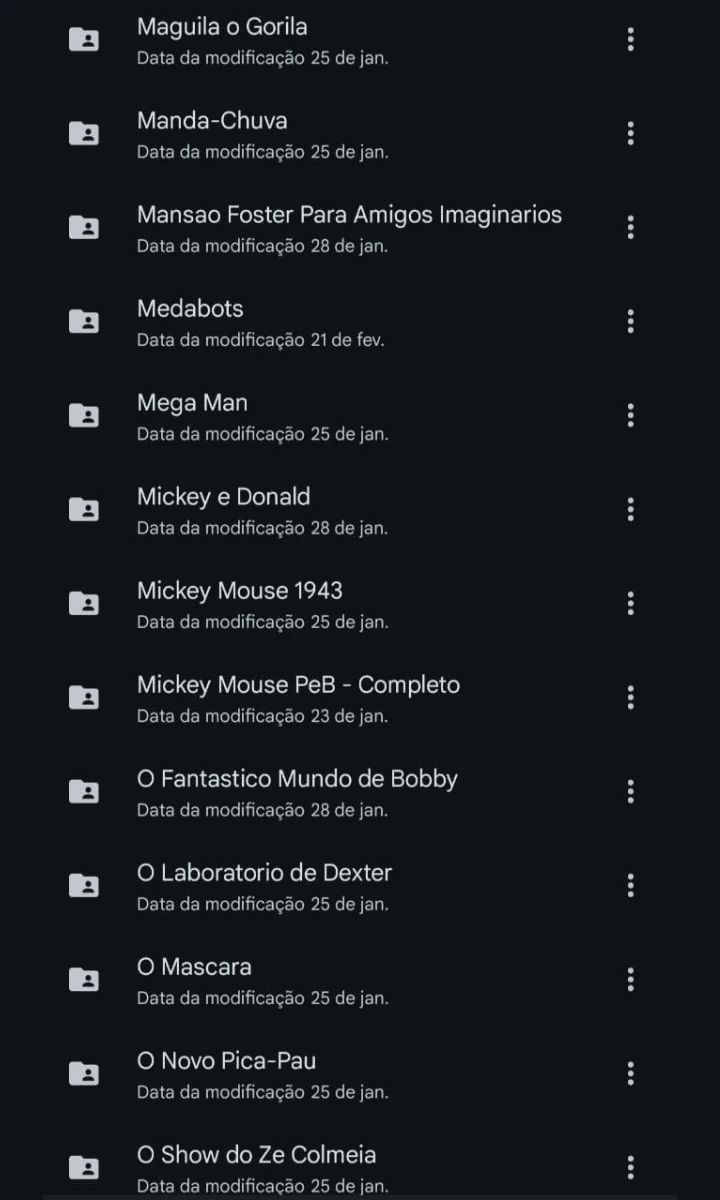Show options for Mickey Mouse PeB - Completo

pyautogui.click(x=630, y=698)
